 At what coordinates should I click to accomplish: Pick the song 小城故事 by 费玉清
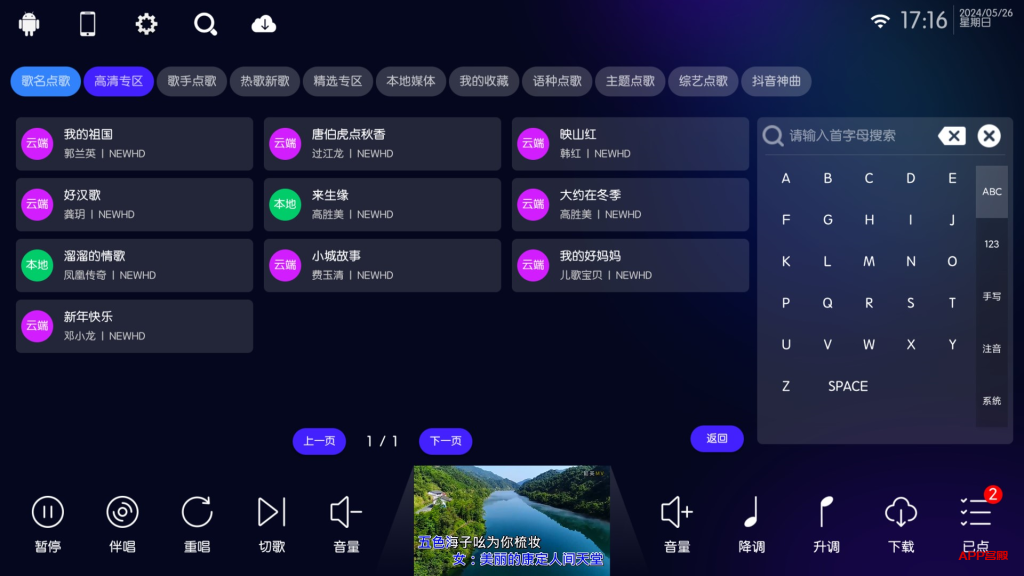382,265
